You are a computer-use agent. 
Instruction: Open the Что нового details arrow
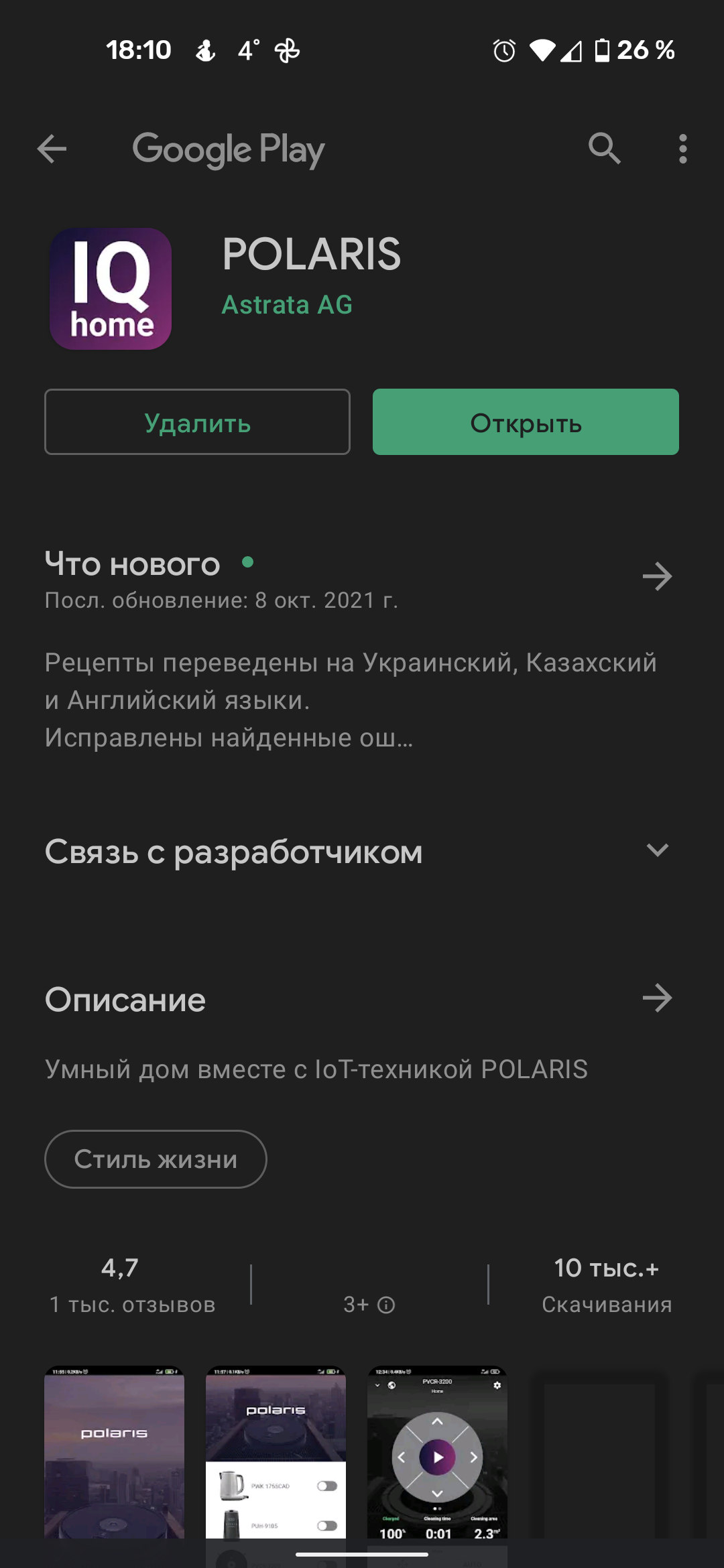tap(657, 576)
